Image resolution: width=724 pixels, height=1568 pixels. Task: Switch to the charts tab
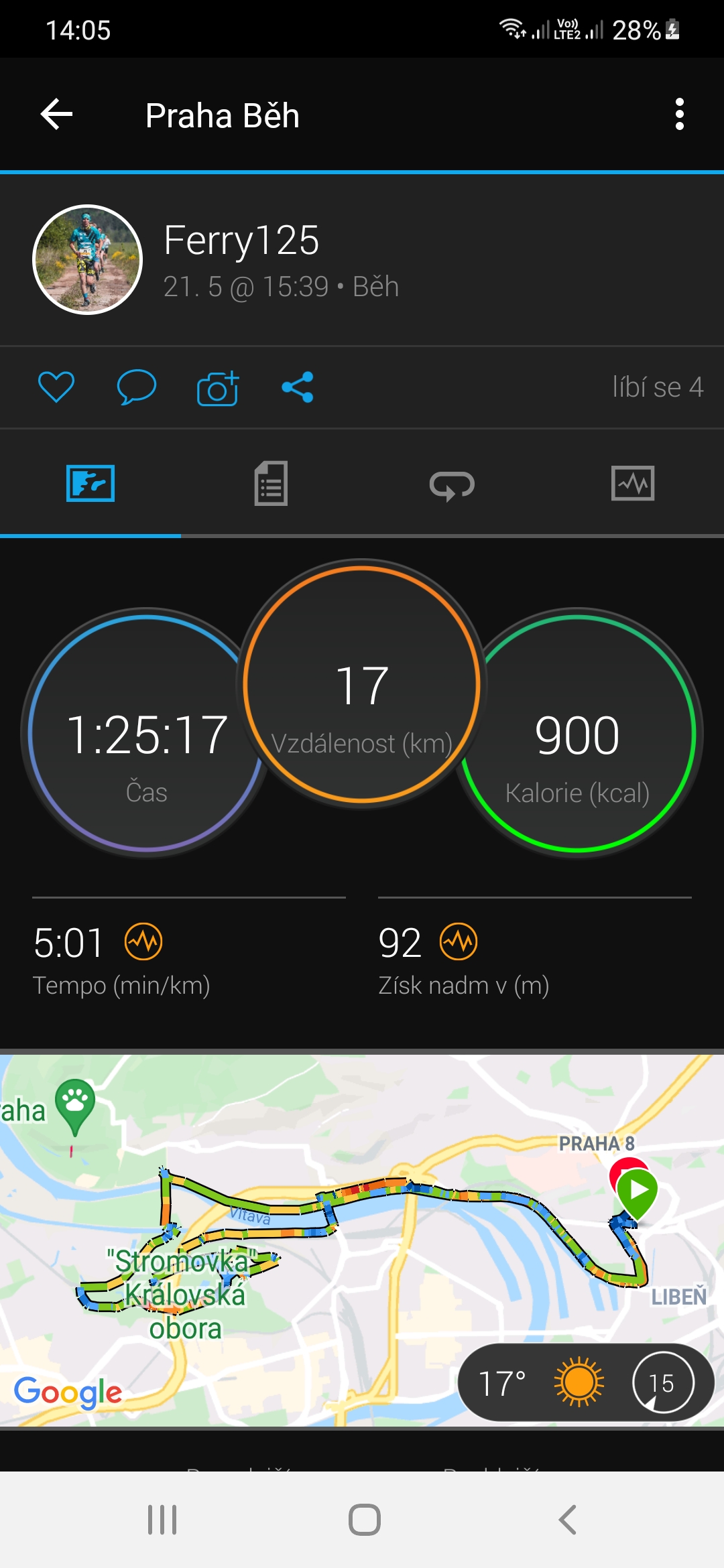[633, 483]
